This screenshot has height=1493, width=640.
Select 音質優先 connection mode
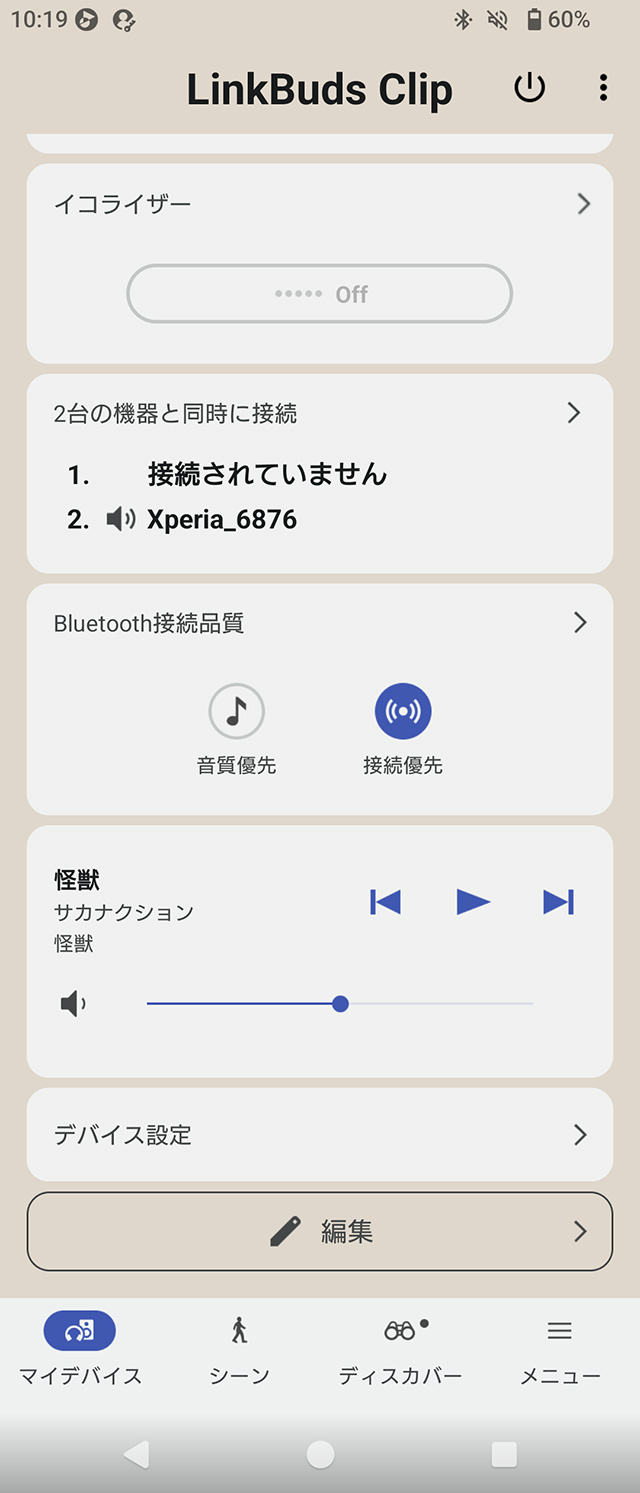coord(236,712)
